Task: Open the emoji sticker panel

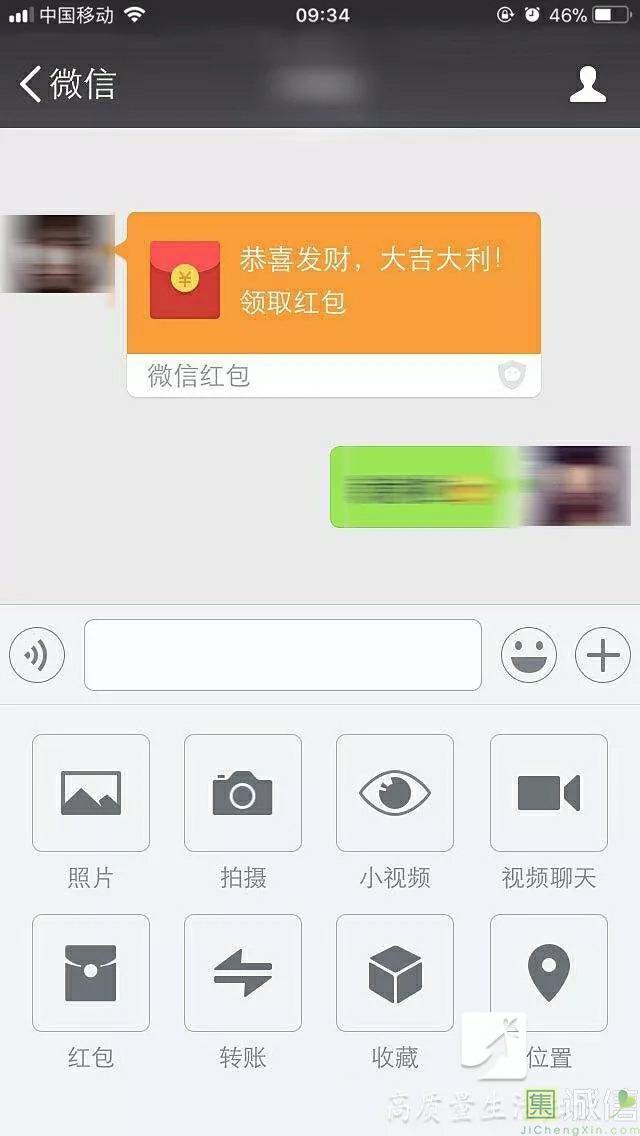Action: pos(529,656)
